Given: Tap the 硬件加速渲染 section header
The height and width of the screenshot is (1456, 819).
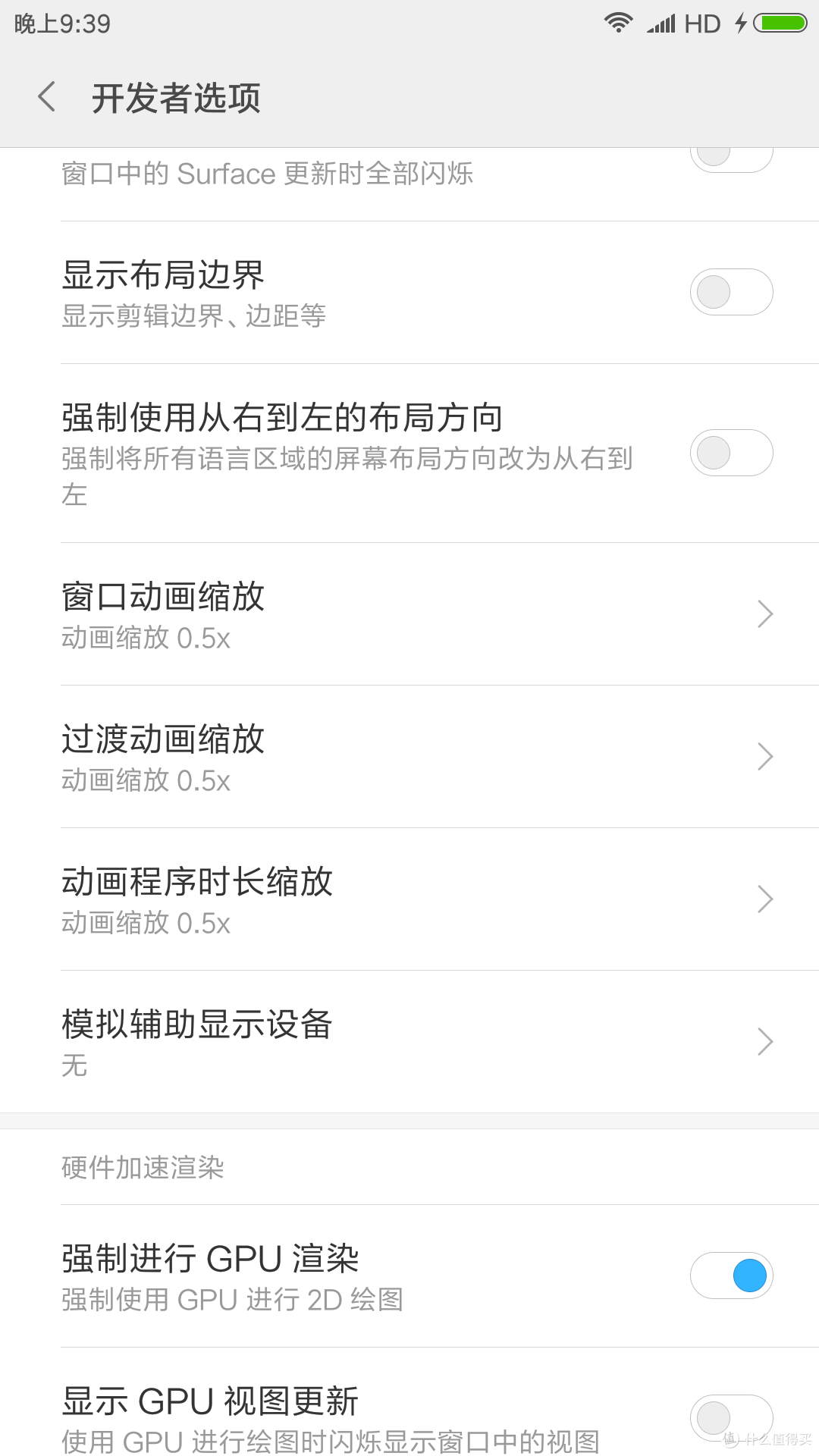Looking at the screenshot, I should tap(144, 1167).
